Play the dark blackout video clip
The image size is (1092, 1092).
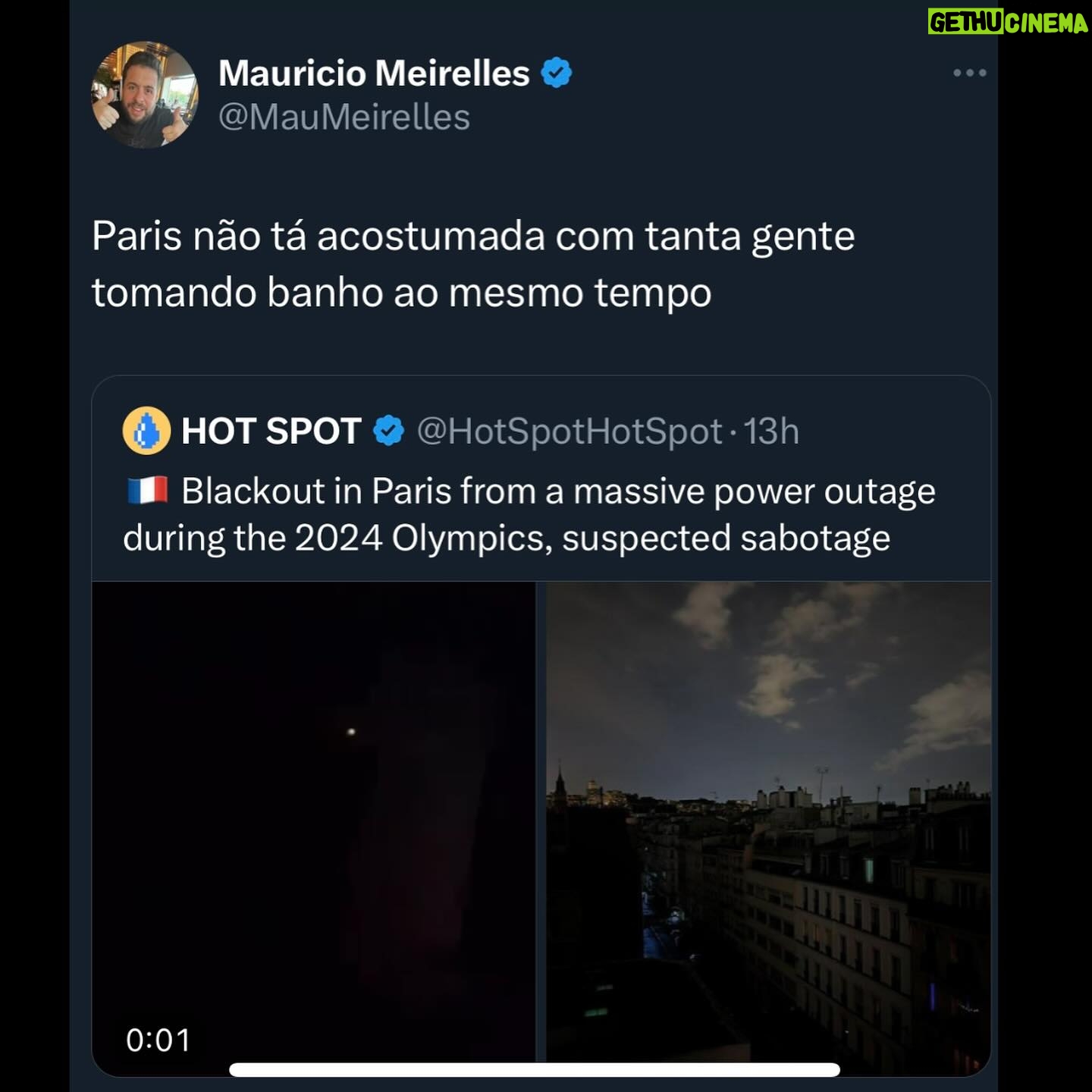click(313, 821)
